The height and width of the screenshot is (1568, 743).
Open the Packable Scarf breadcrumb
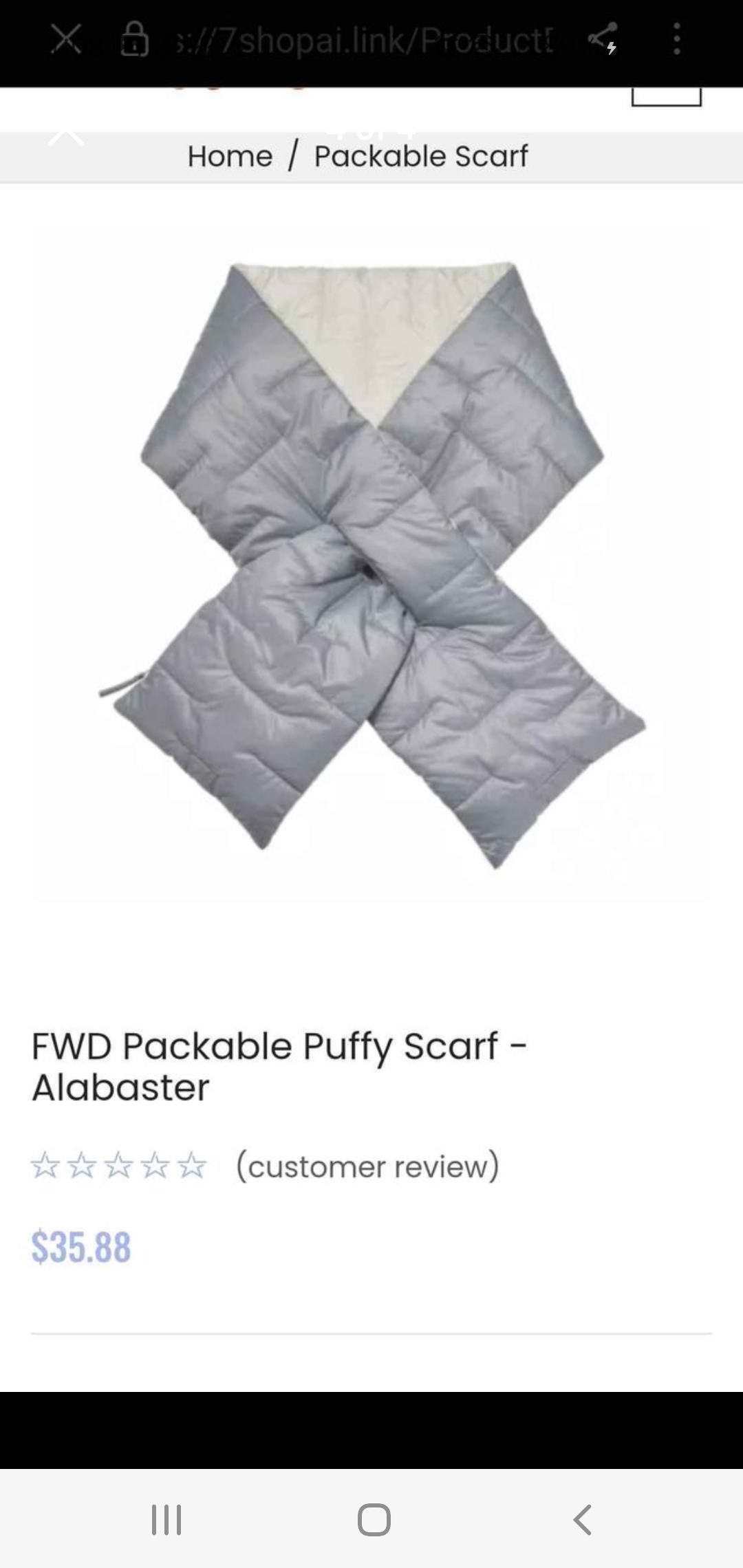point(421,156)
